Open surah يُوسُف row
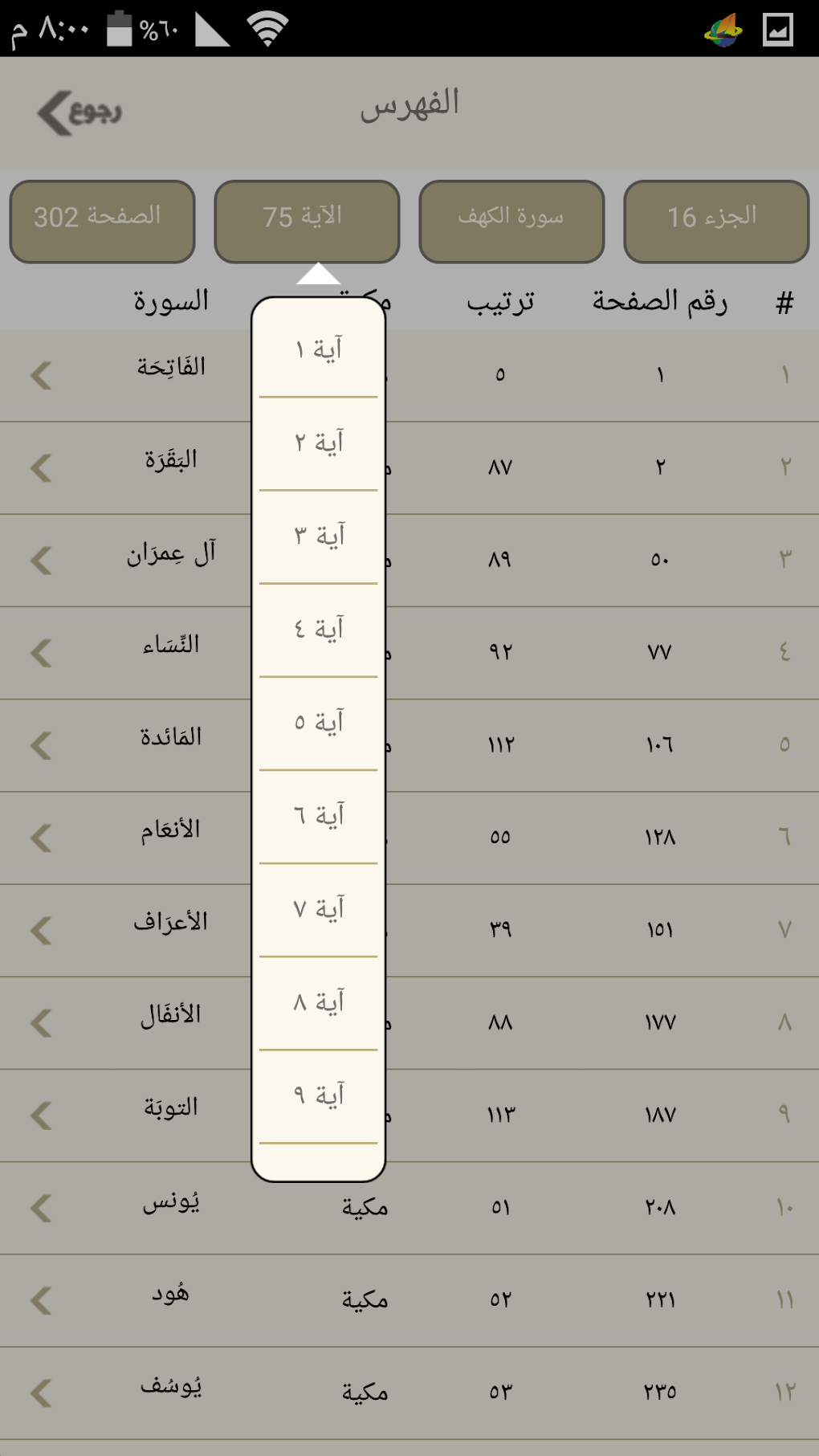819x1456 pixels. tap(170, 1392)
